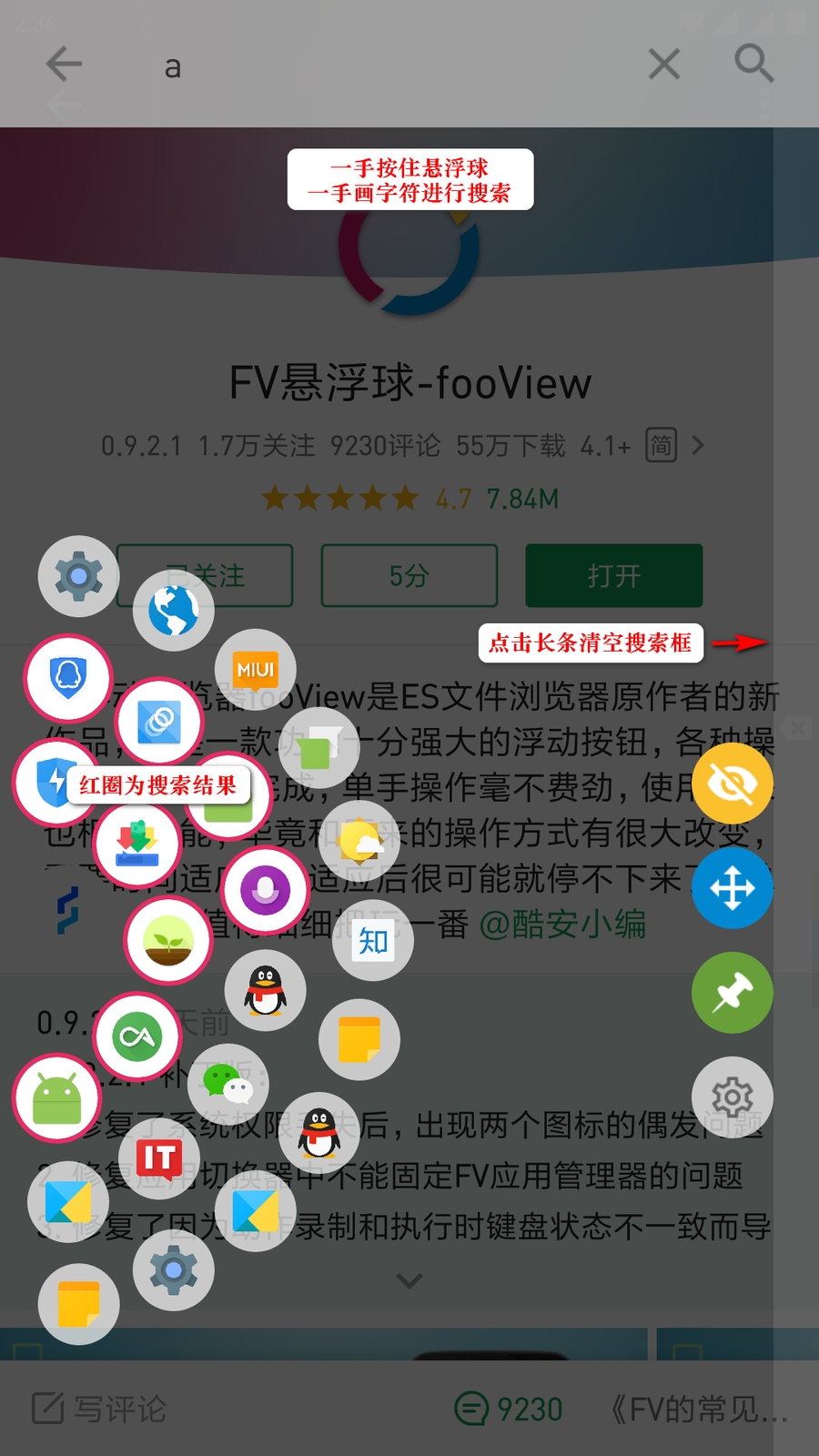Clear the search text with the X
The height and width of the screenshot is (1456, 819).
tap(664, 64)
